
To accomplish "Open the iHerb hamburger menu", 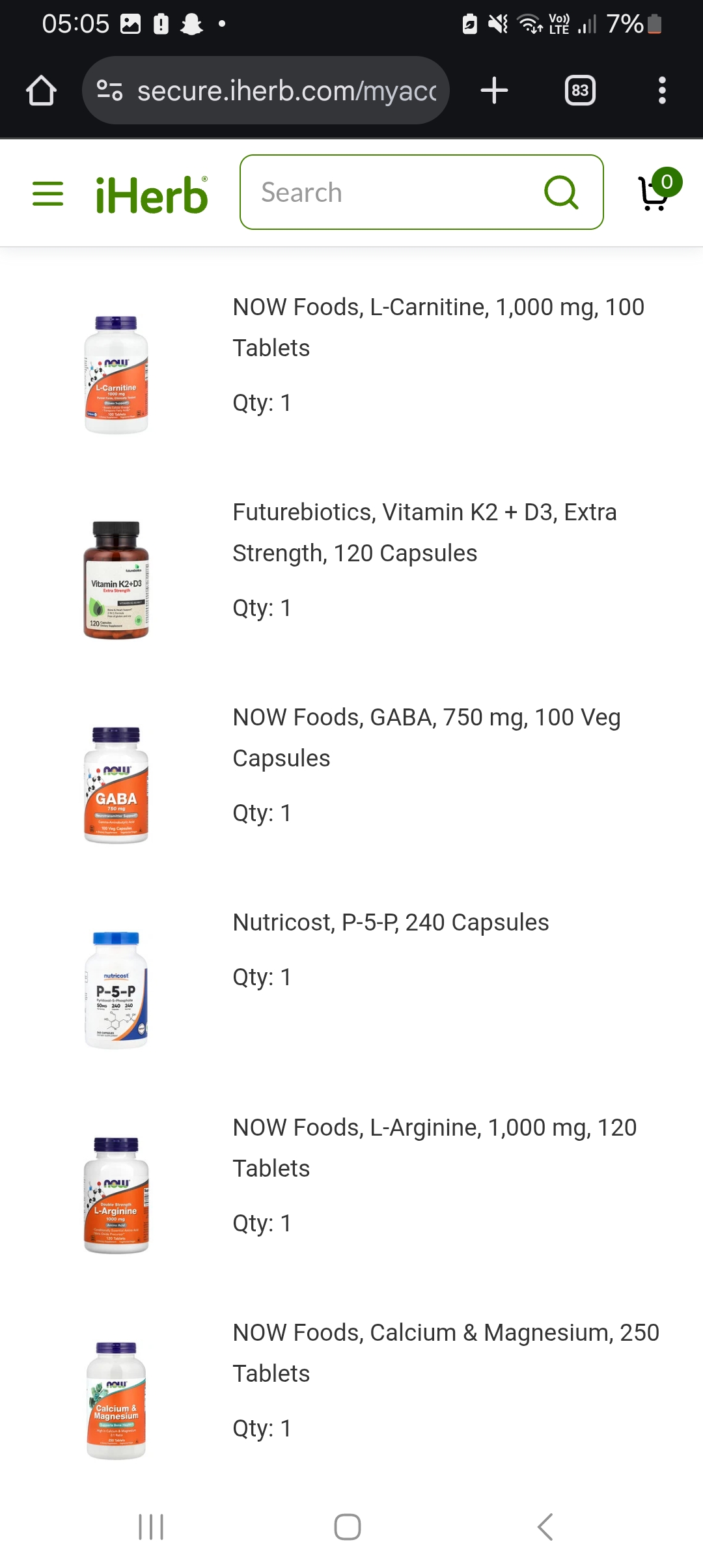I will (x=48, y=193).
